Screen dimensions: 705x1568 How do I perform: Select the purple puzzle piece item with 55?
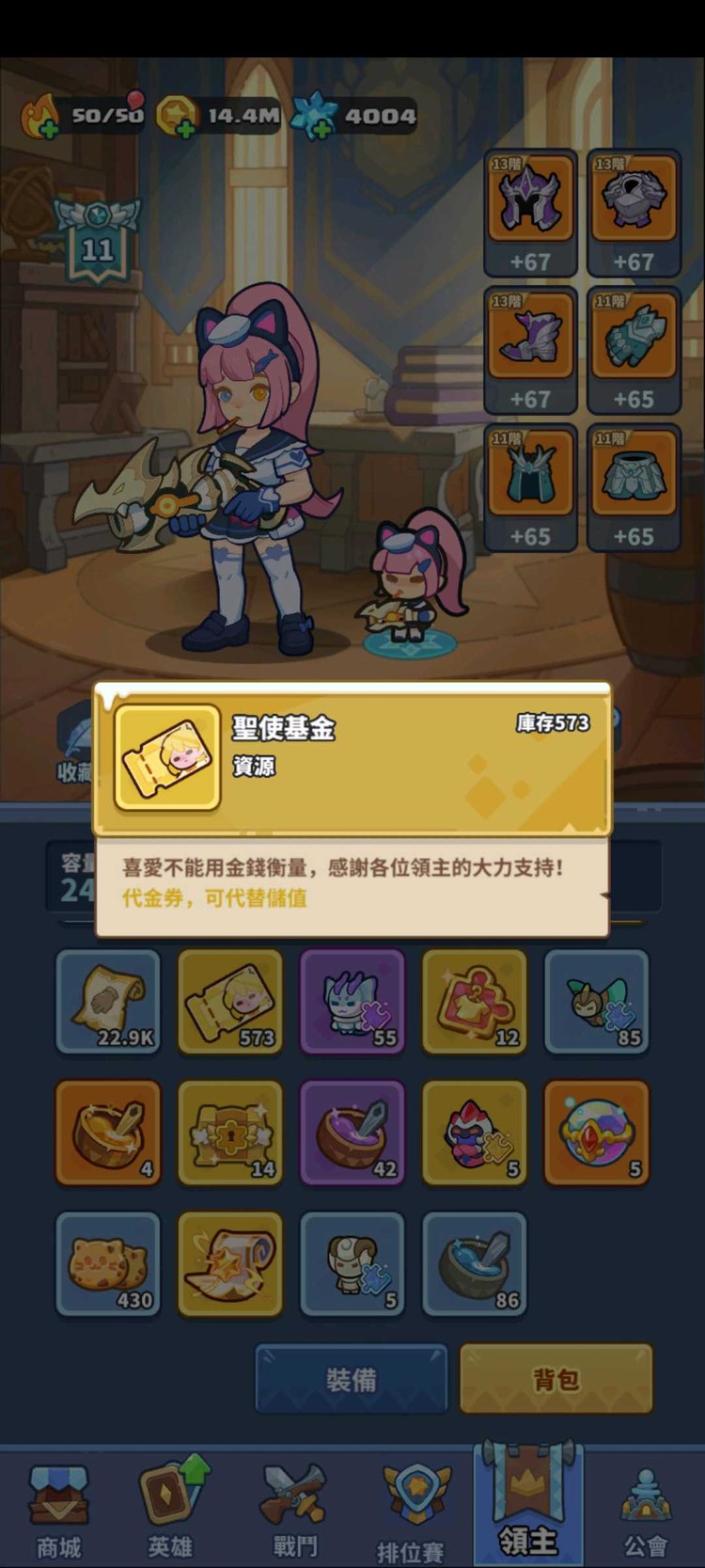pos(352,1001)
